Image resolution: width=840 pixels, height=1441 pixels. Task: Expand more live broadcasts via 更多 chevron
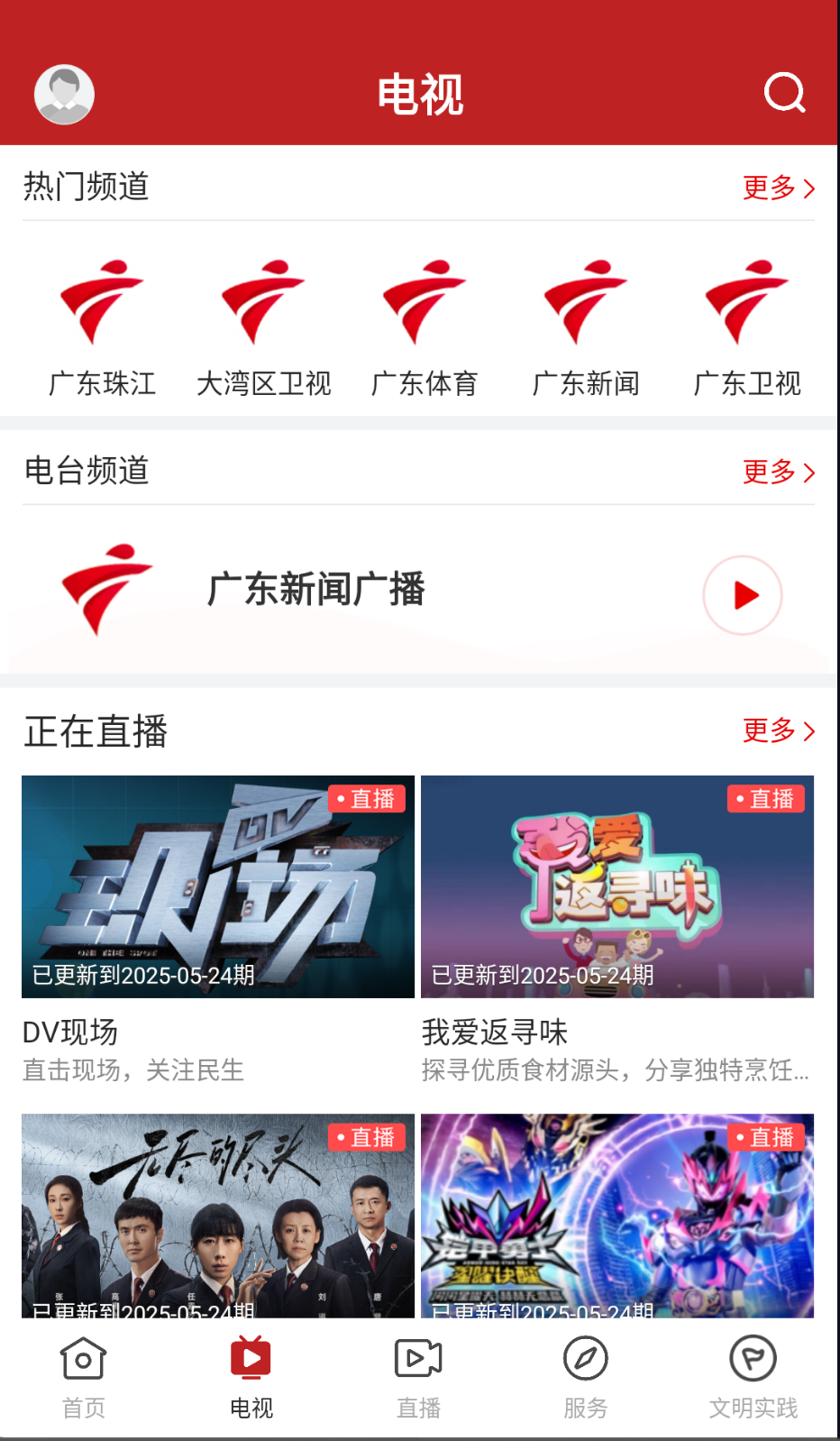(779, 731)
